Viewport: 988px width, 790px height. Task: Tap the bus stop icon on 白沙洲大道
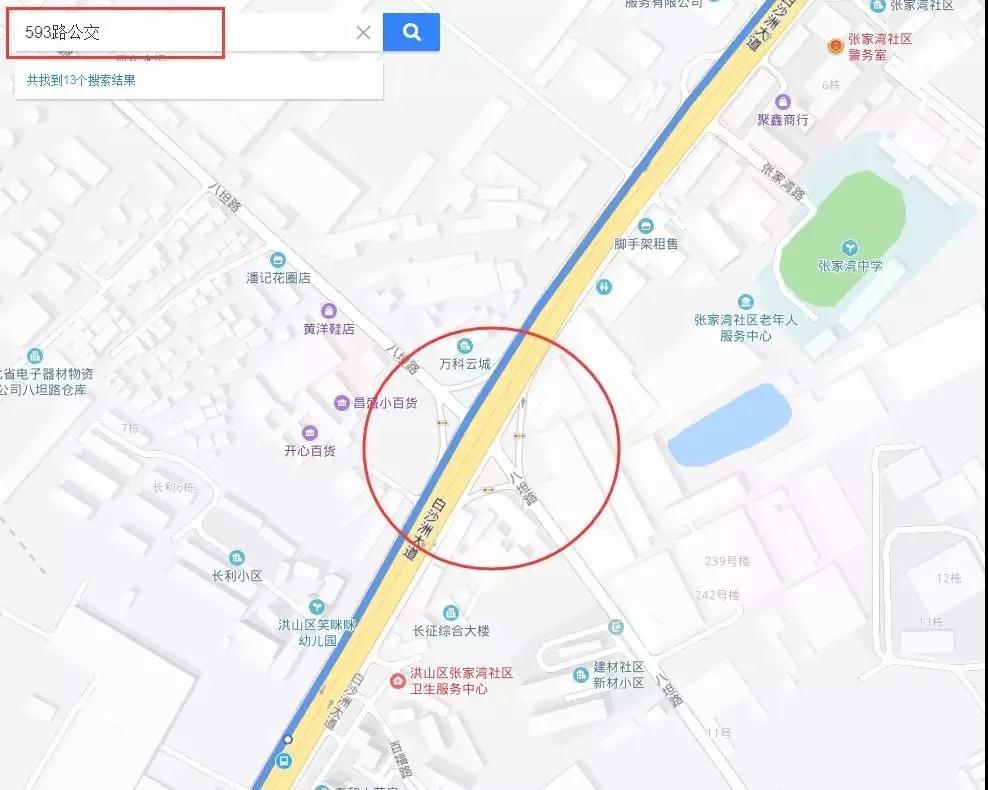pyautogui.click(x=284, y=762)
